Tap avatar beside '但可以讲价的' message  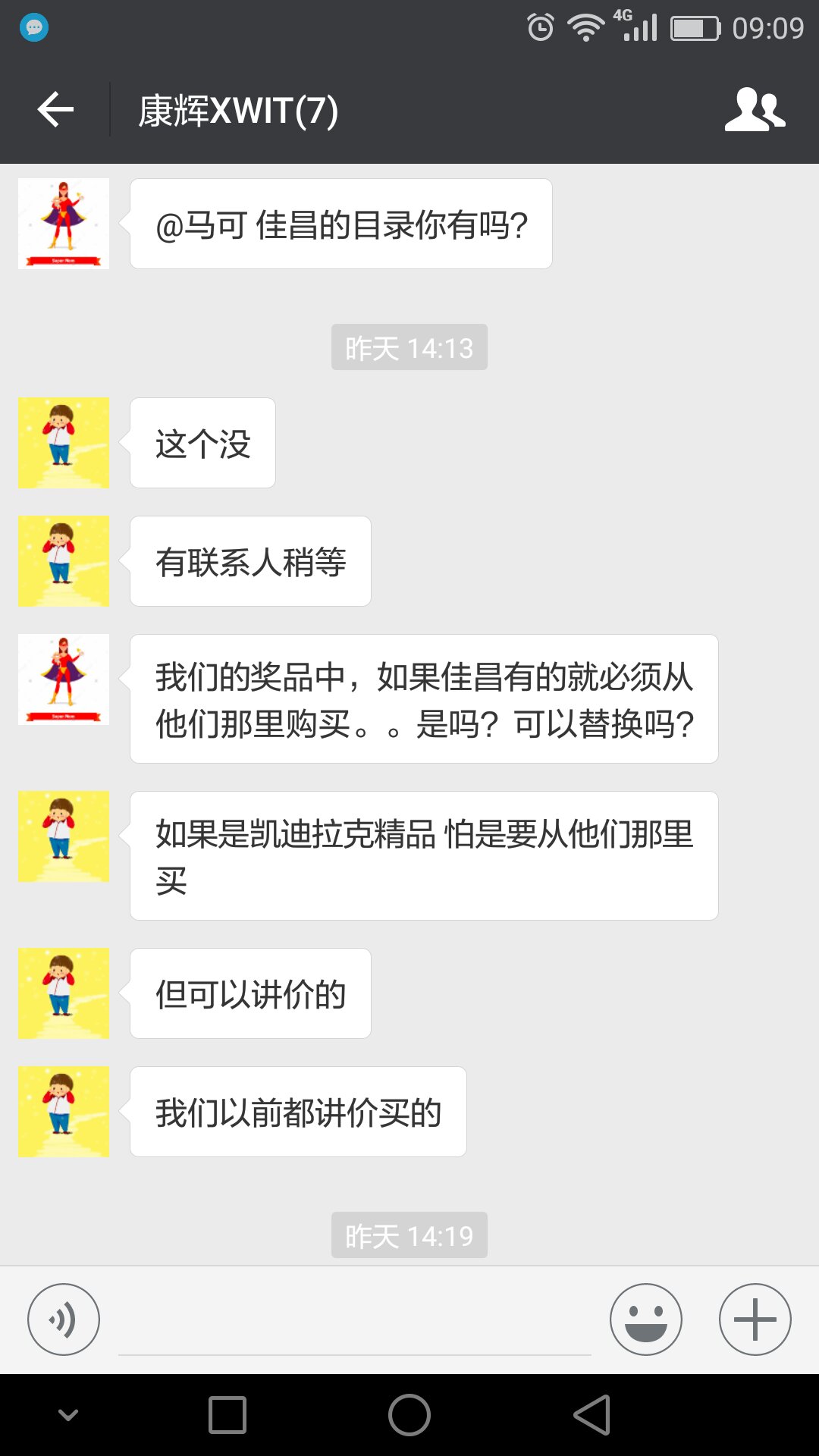[64, 993]
